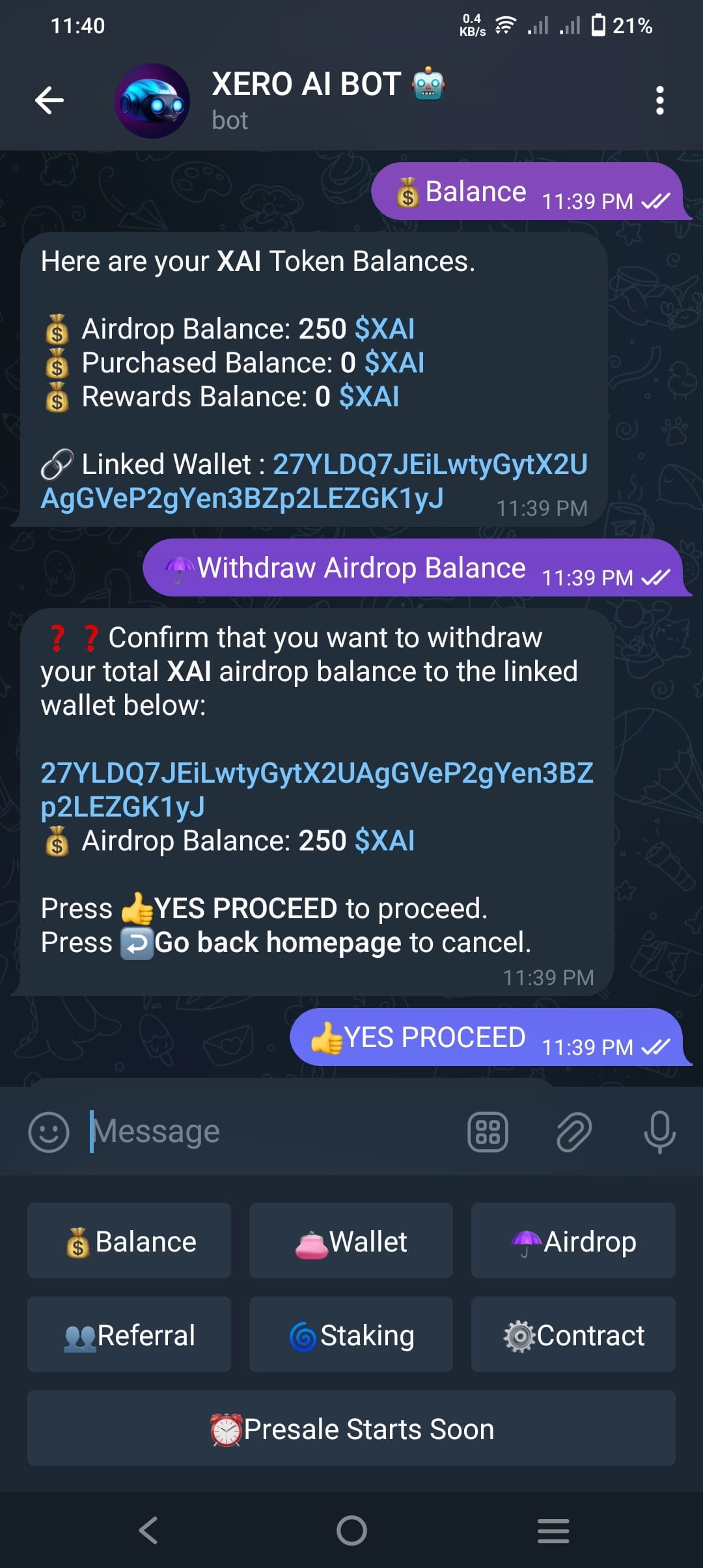Open the XERO AI BOT profile picture
This screenshot has height=1568, width=703.
click(x=154, y=101)
